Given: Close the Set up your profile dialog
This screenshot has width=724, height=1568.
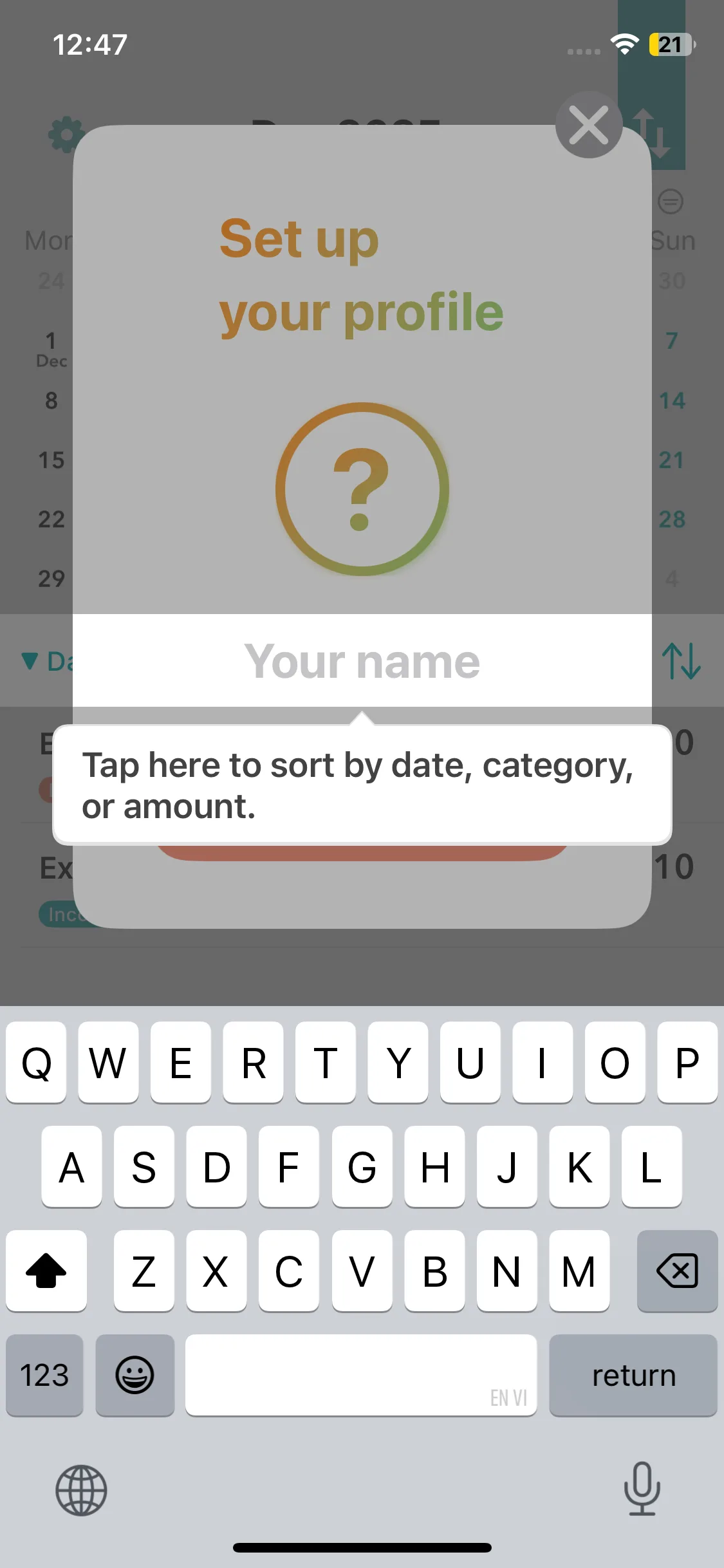Looking at the screenshot, I should click(x=588, y=125).
